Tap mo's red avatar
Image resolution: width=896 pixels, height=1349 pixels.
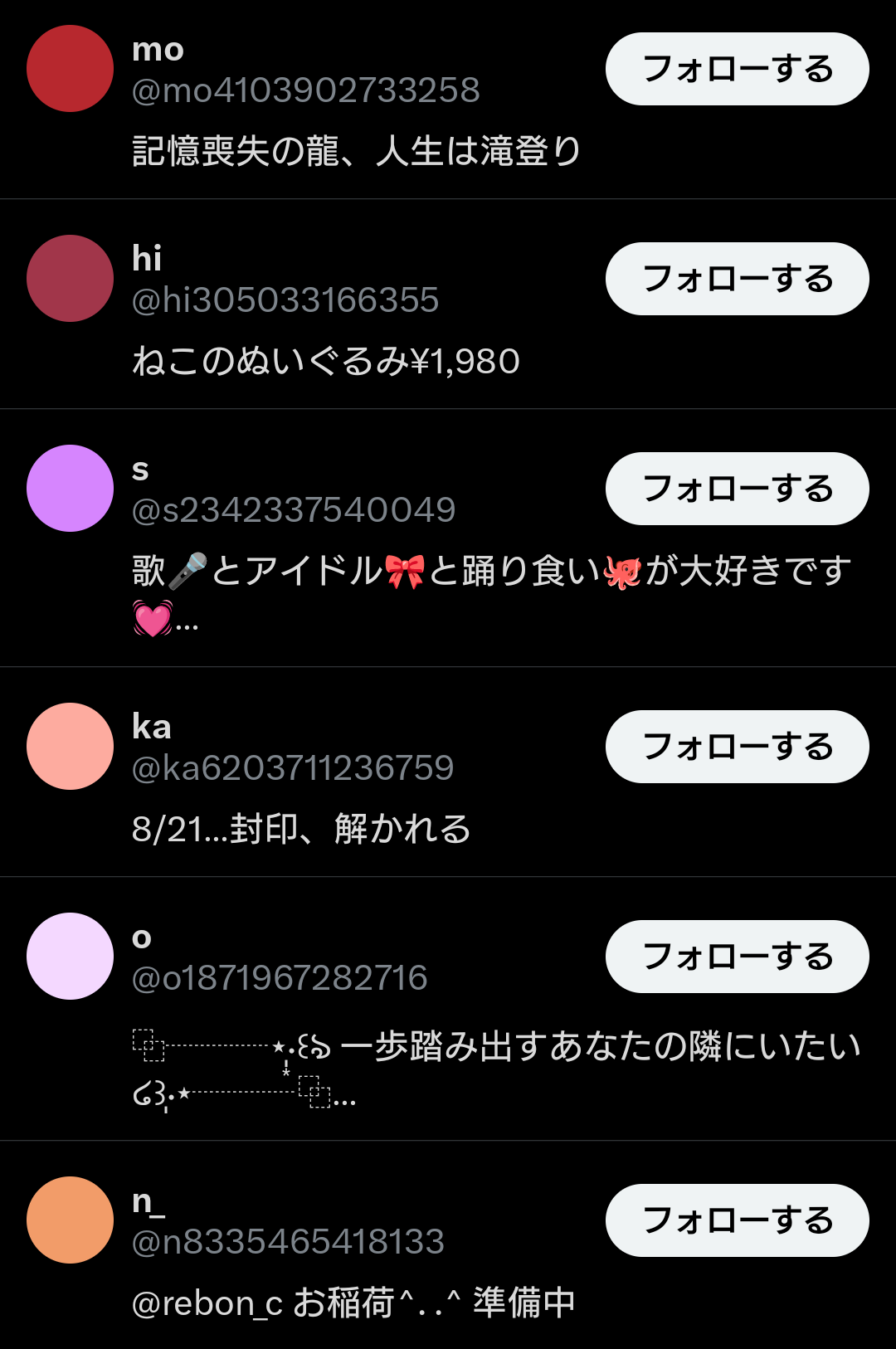(70, 69)
